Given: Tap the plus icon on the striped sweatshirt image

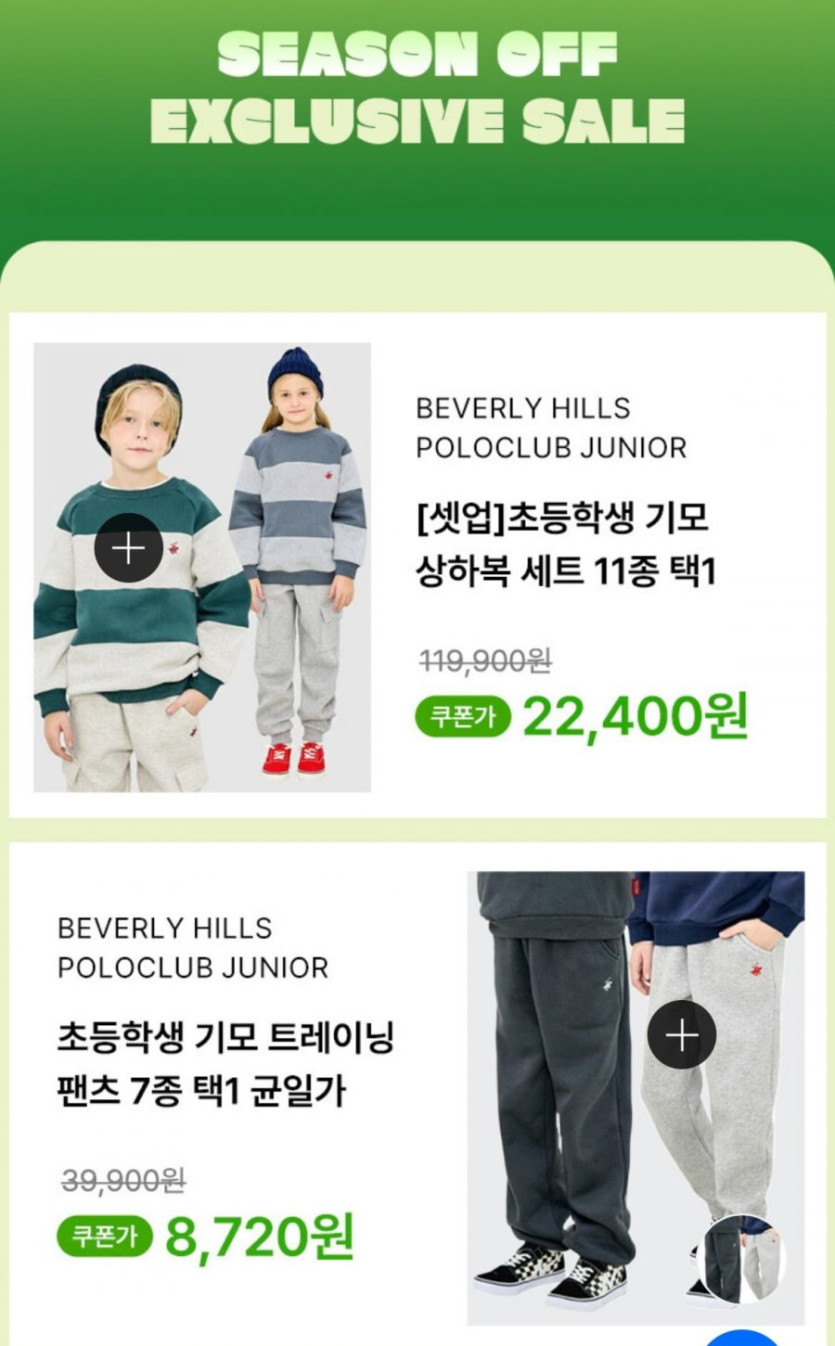Looking at the screenshot, I should pos(128,547).
